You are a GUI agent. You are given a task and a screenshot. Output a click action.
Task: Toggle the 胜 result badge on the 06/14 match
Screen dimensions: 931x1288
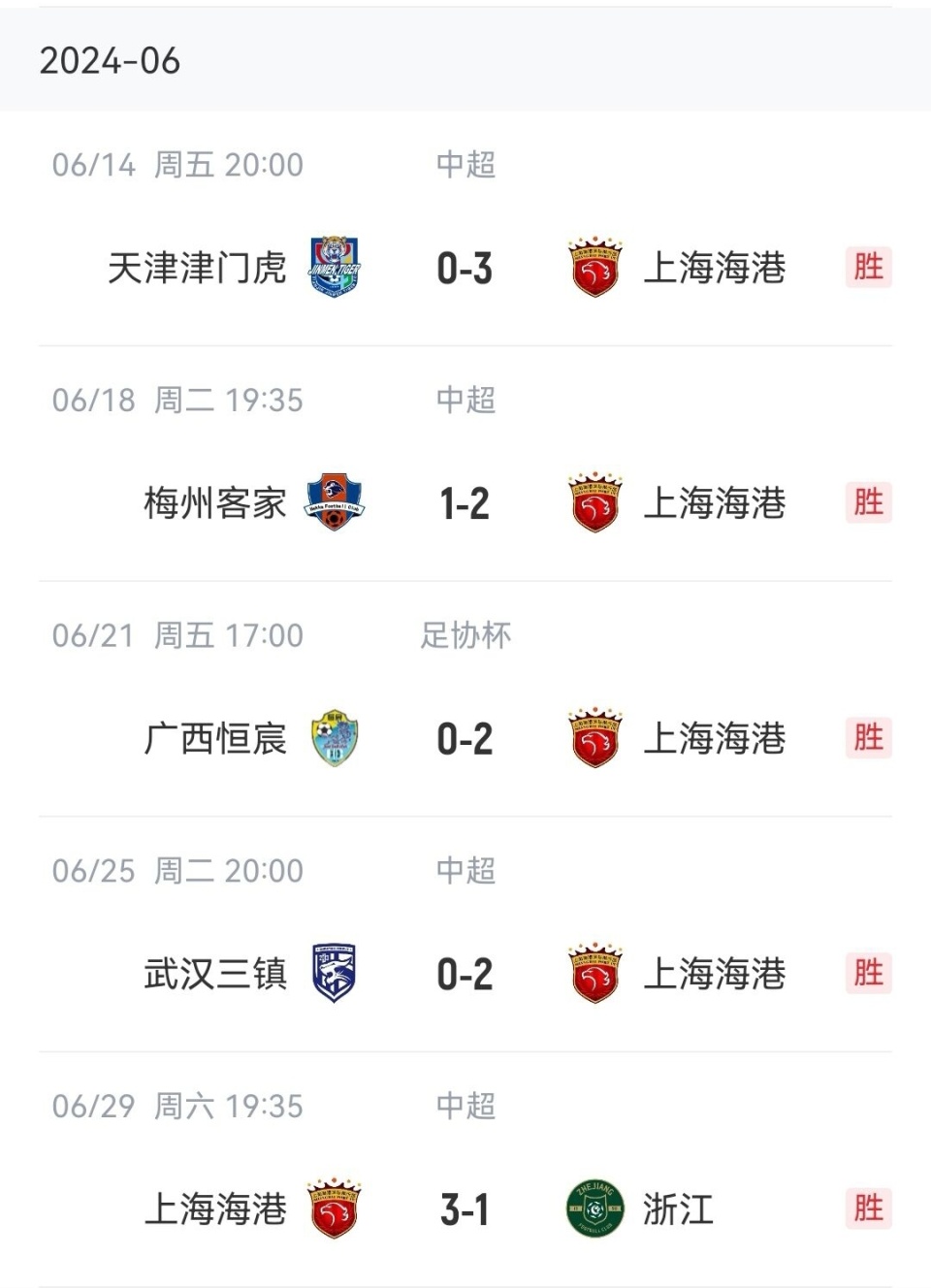pos(869,269)
